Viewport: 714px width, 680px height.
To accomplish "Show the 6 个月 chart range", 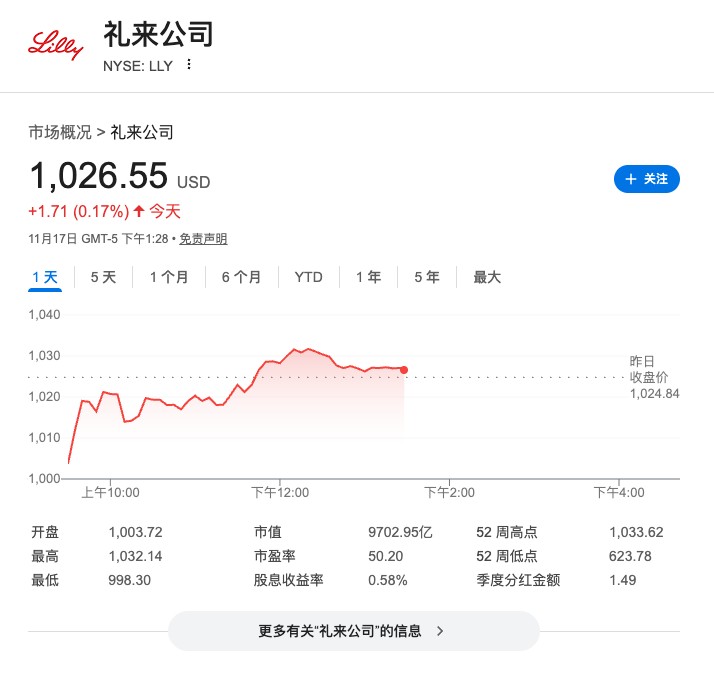I will [241, 277].
